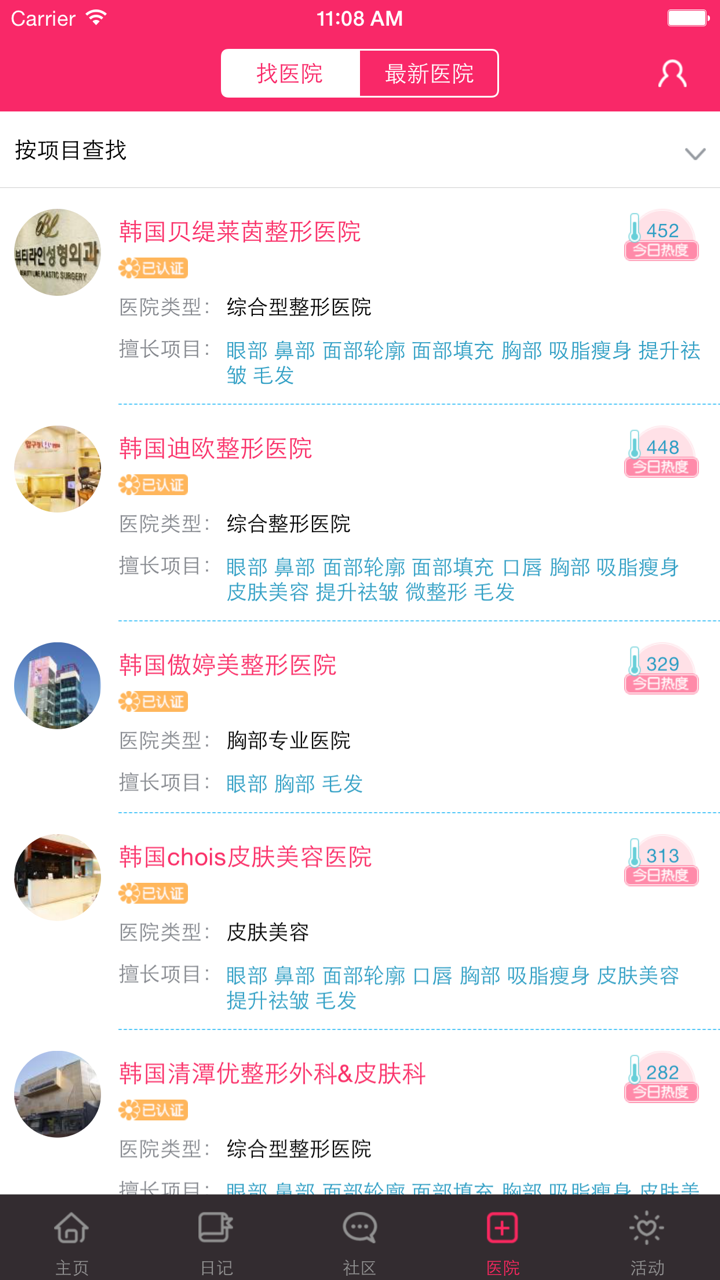Image resolution: width=720 pixels, height=1280 pixels.
Task: Collapse the project search dropdown arrow
Action: point(696,152)
